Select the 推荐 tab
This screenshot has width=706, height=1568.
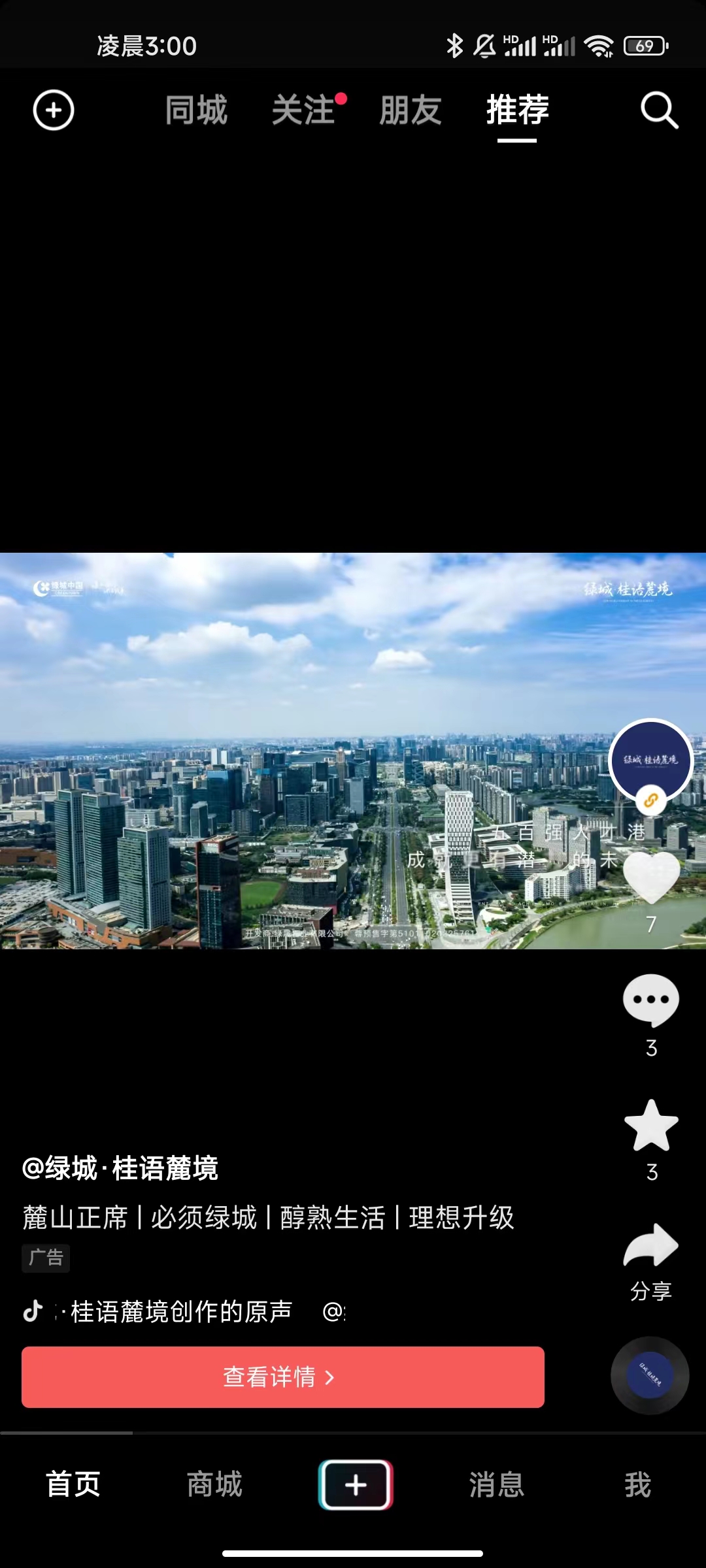[x=517, y=110]
